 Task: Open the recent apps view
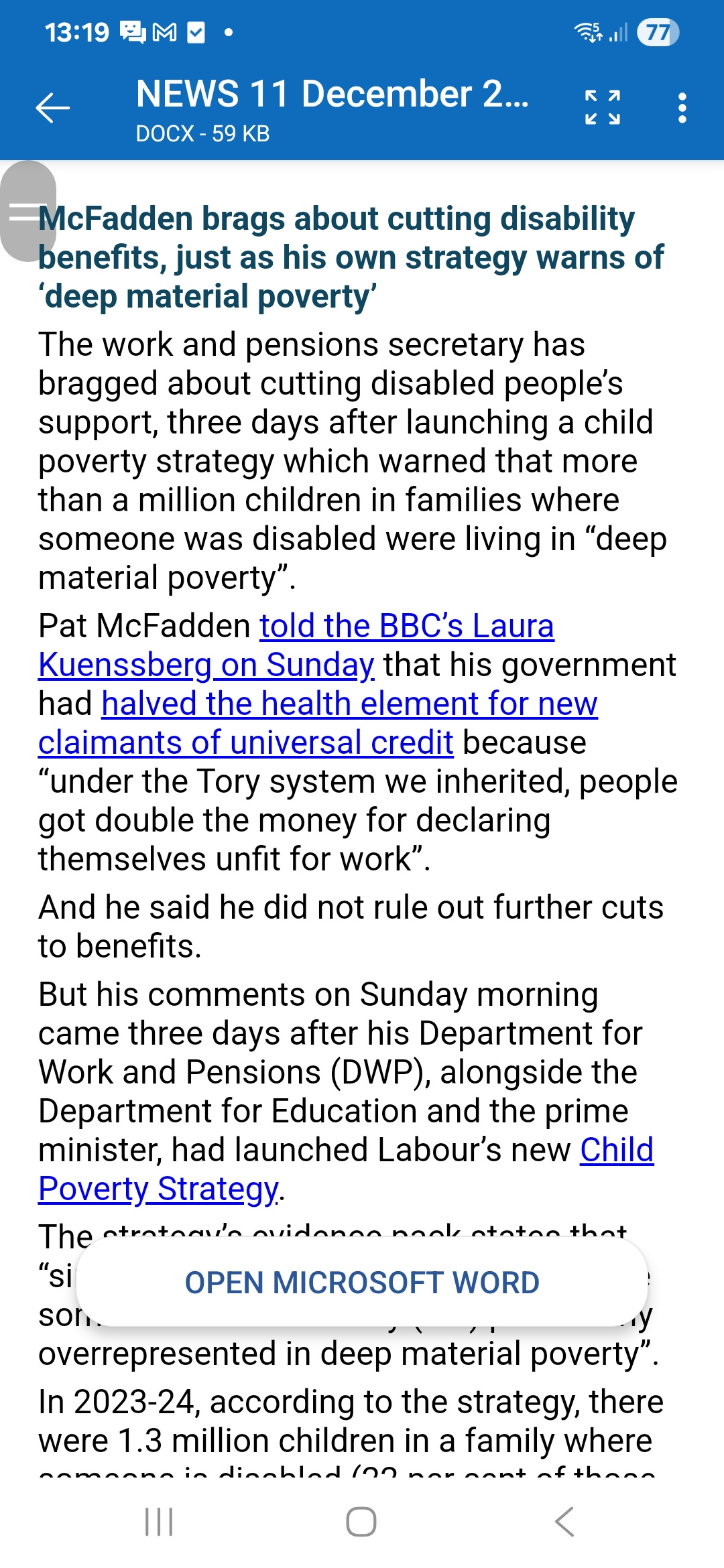159,1522
